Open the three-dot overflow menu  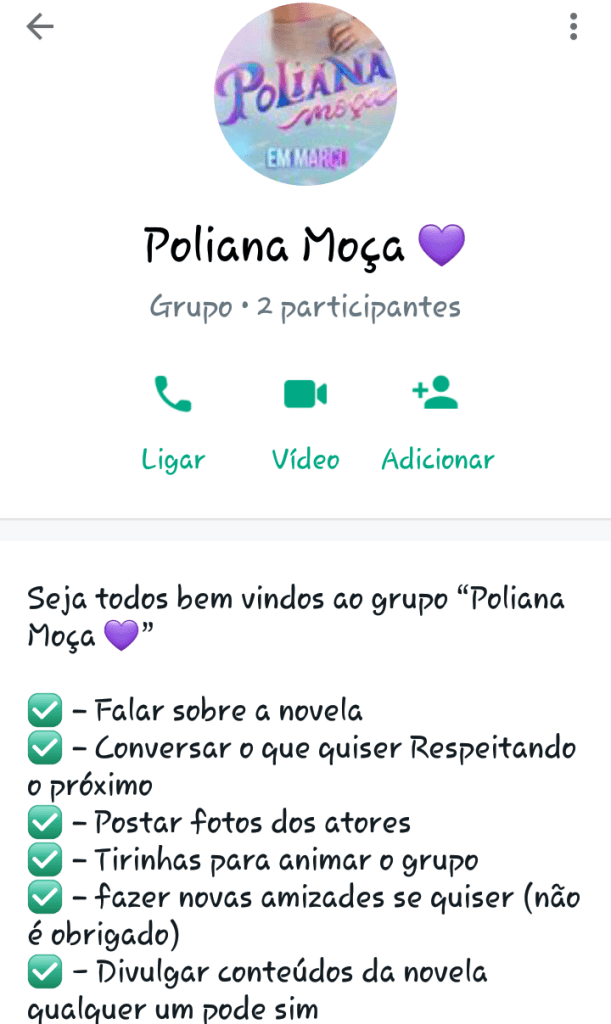(573, 27)
